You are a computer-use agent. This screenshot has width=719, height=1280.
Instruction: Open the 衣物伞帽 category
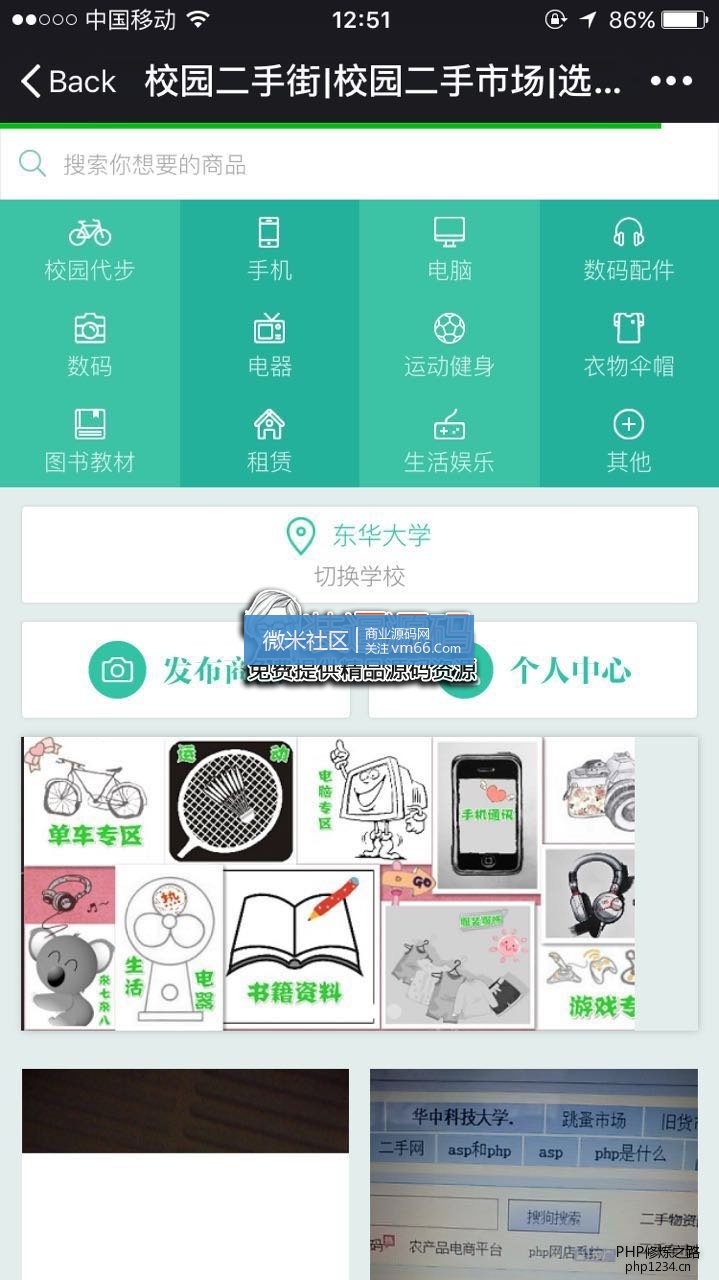pos(629,345)
